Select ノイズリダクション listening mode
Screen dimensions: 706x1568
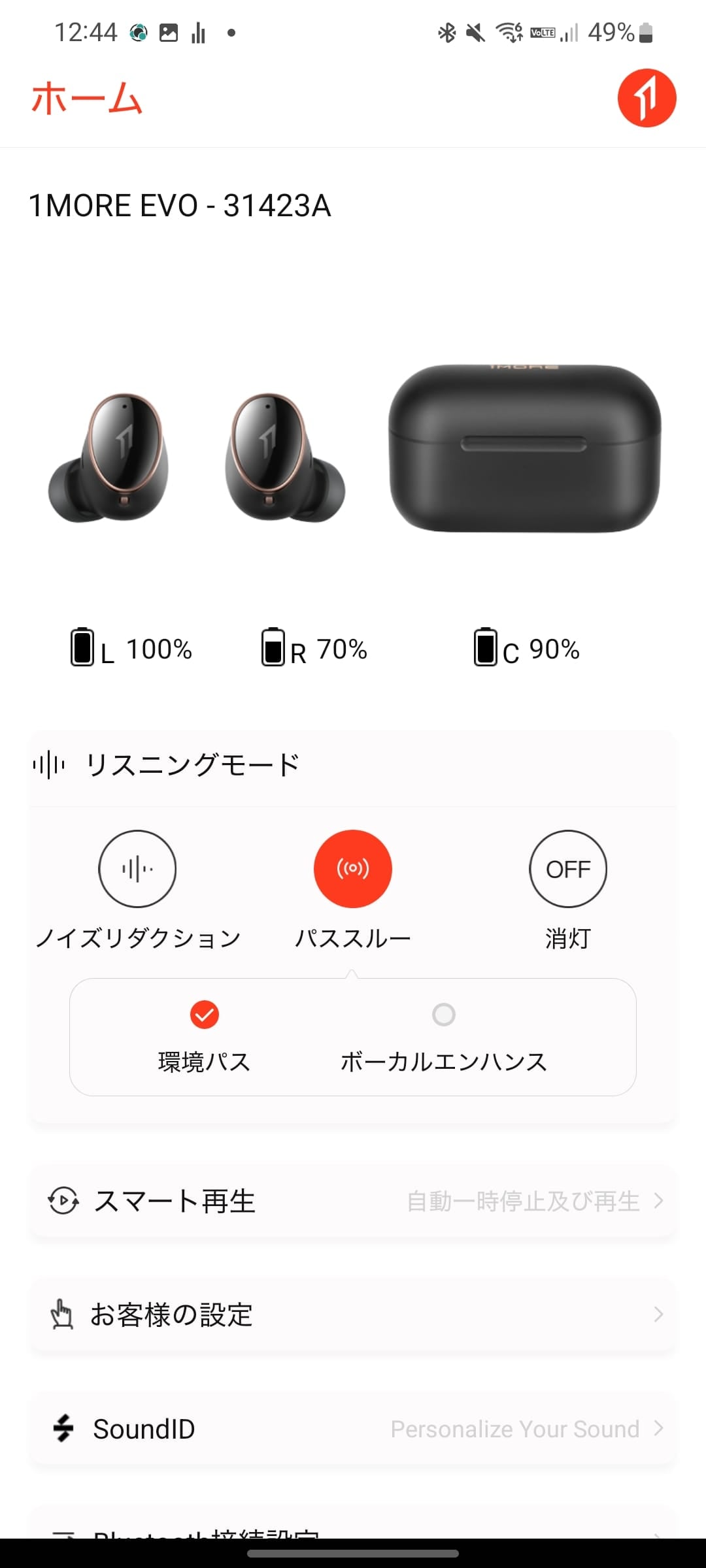[137, 869]
